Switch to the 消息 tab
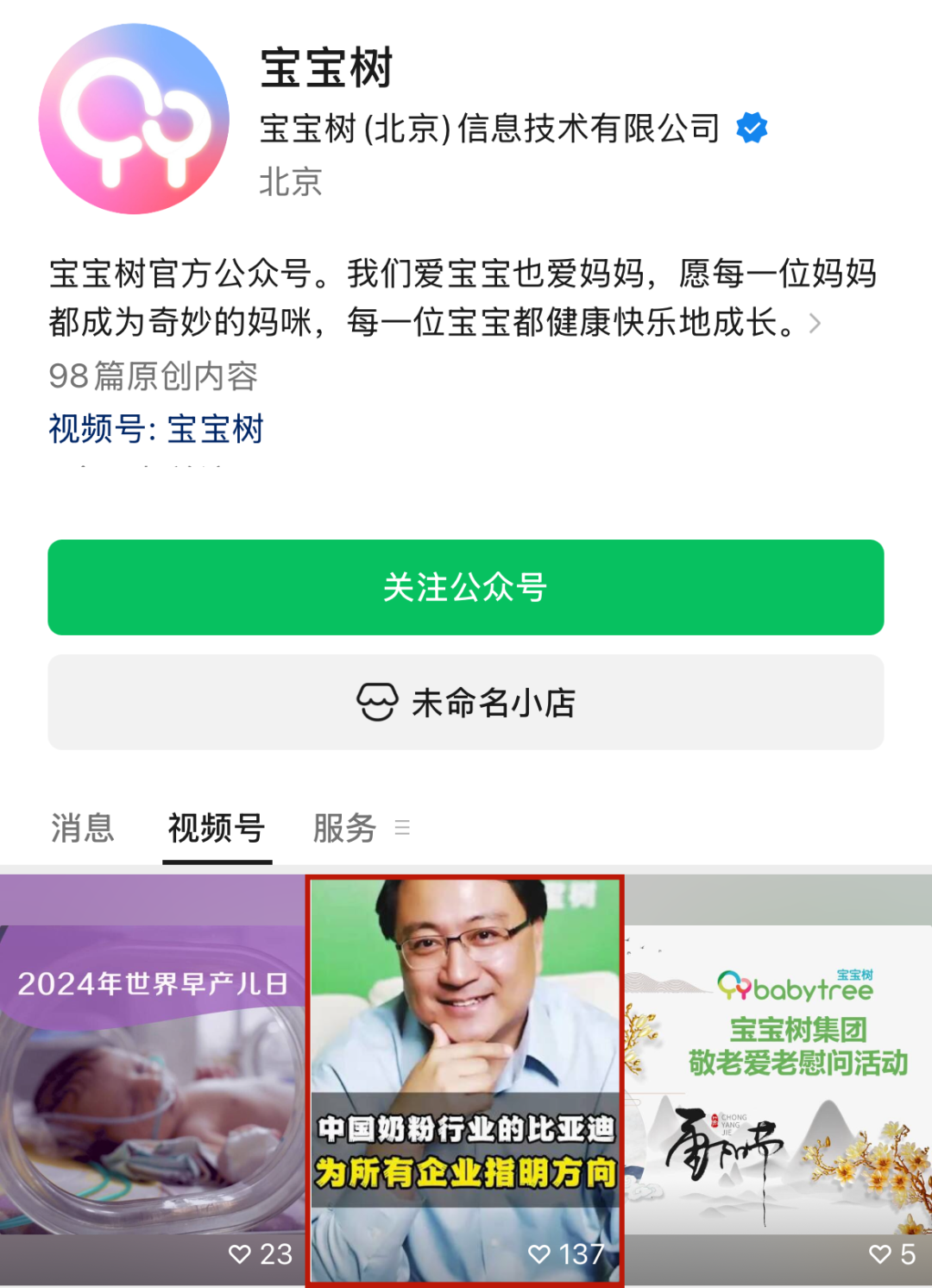This screenshot has width=932, height=1288. click(x=82, y=828)
